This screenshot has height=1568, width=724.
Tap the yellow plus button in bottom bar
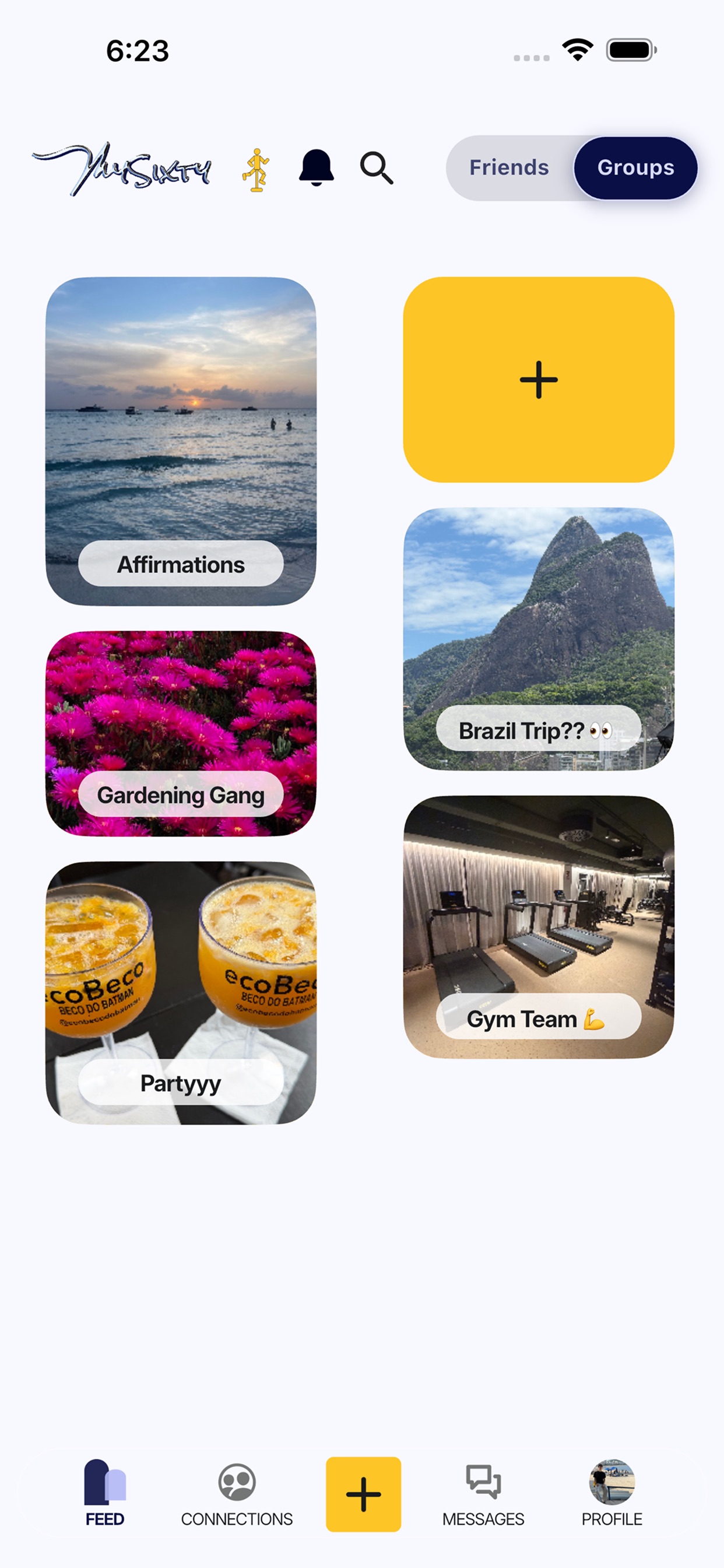coord(363,1494)
